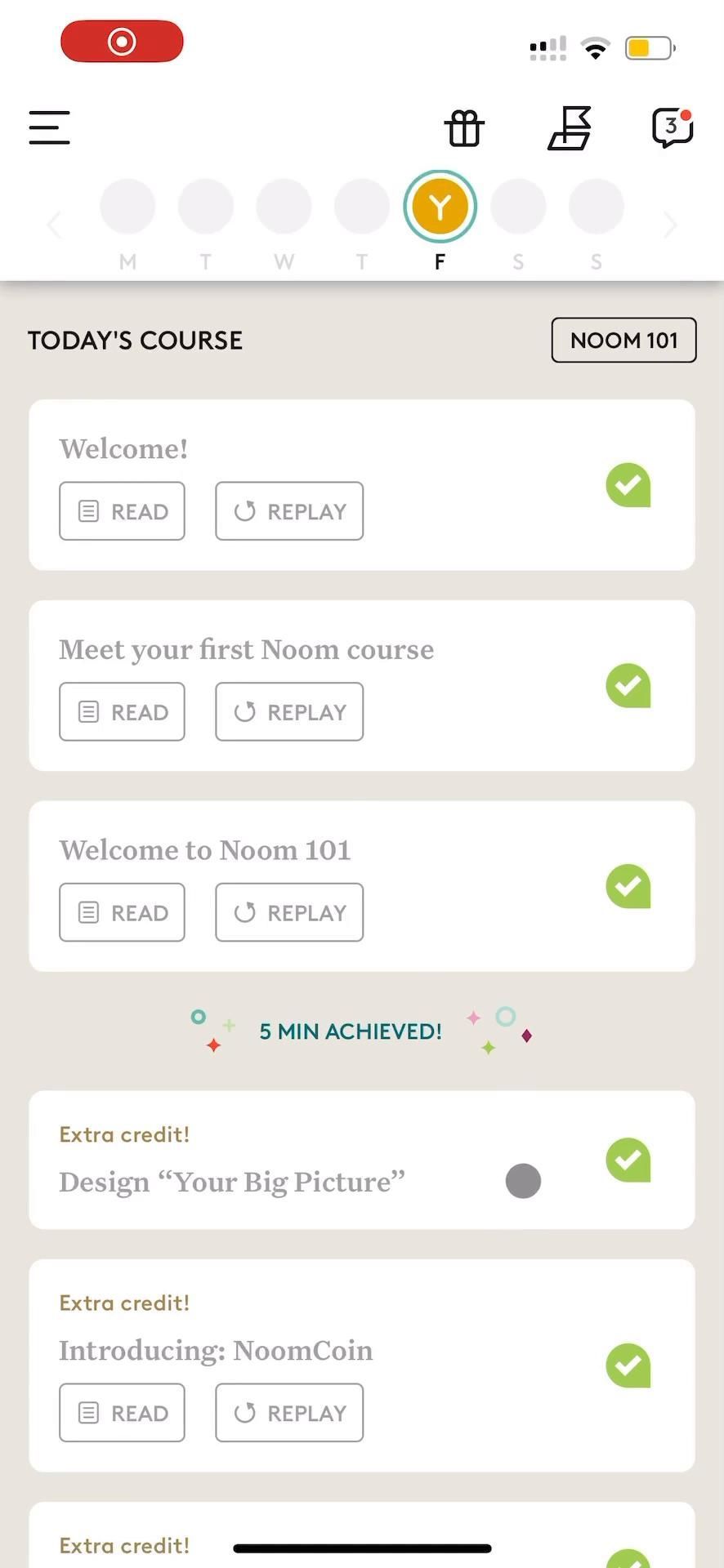This screenshot has width=724, height=1568.
Task: Open the gift icon
Action: (x=464, y=128)
